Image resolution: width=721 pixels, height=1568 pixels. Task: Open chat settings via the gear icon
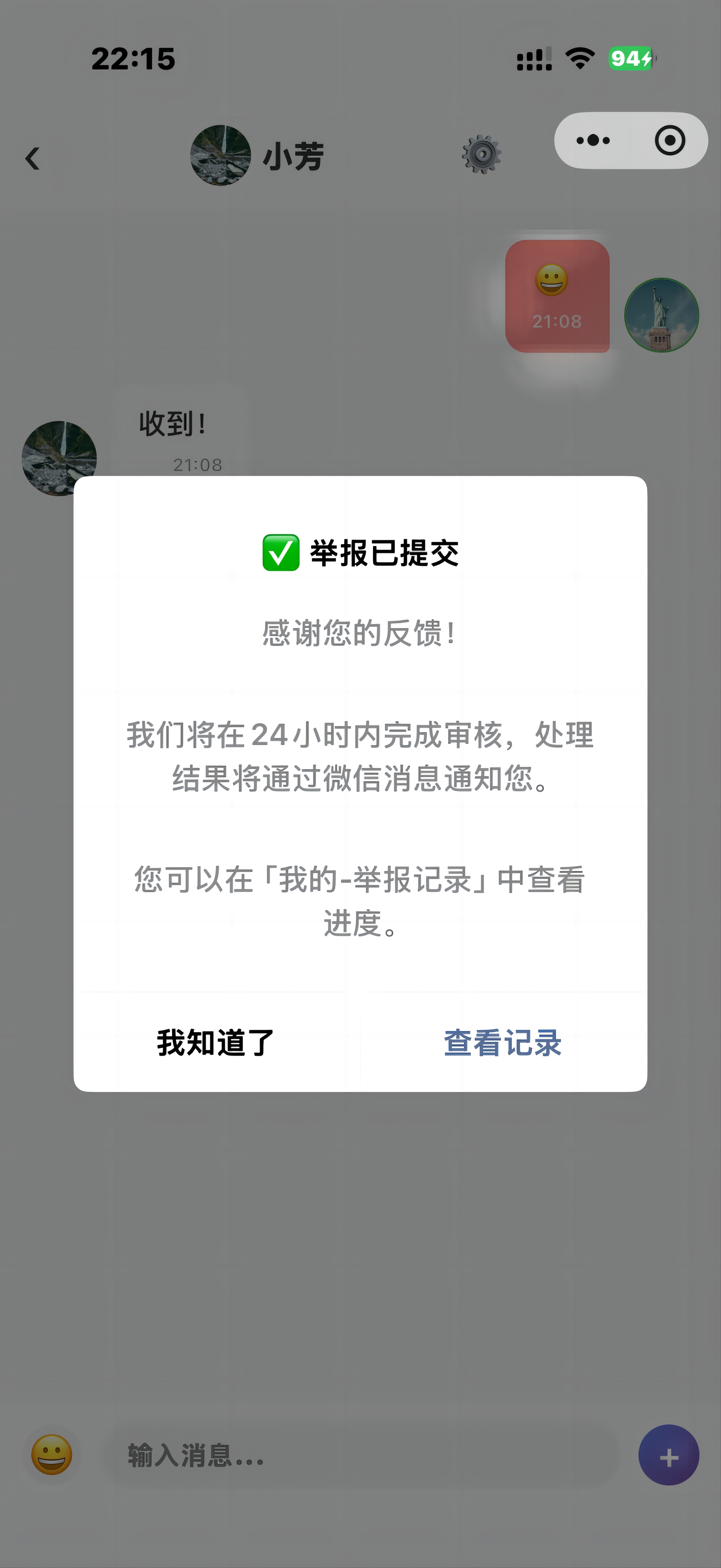[x=481, y=156]
